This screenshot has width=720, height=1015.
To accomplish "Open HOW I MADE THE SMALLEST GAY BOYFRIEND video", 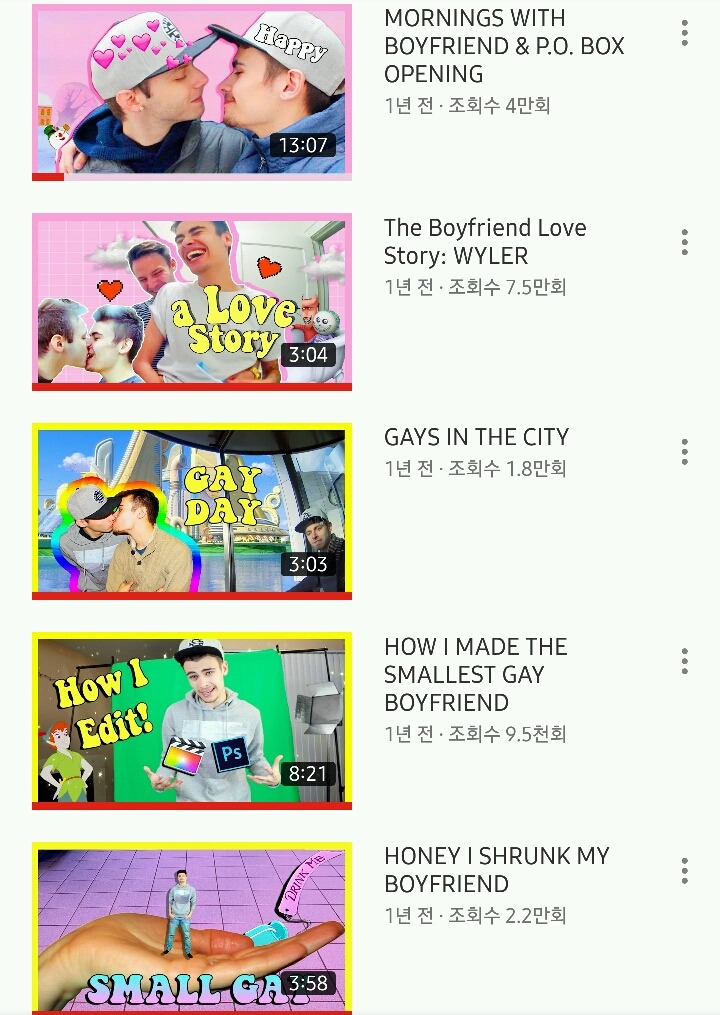I will click(x=192, y=720).
